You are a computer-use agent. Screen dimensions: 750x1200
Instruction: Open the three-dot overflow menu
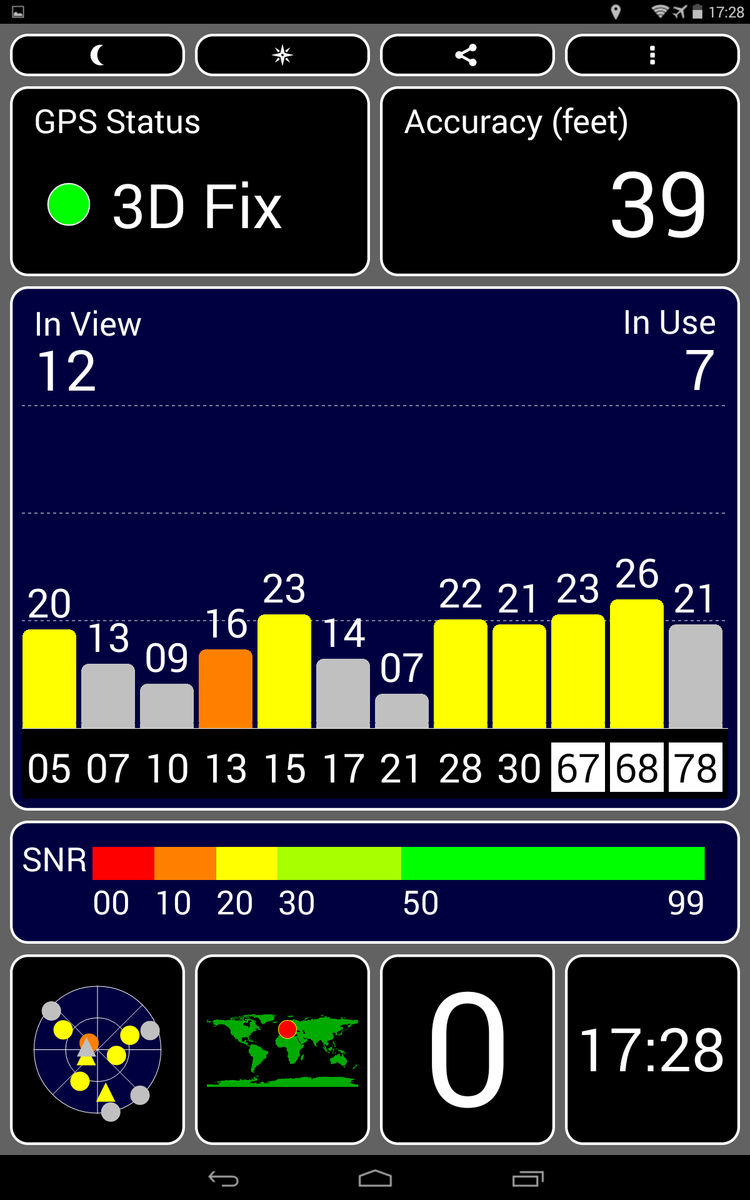pyautogui.click(x=652, y=56)
